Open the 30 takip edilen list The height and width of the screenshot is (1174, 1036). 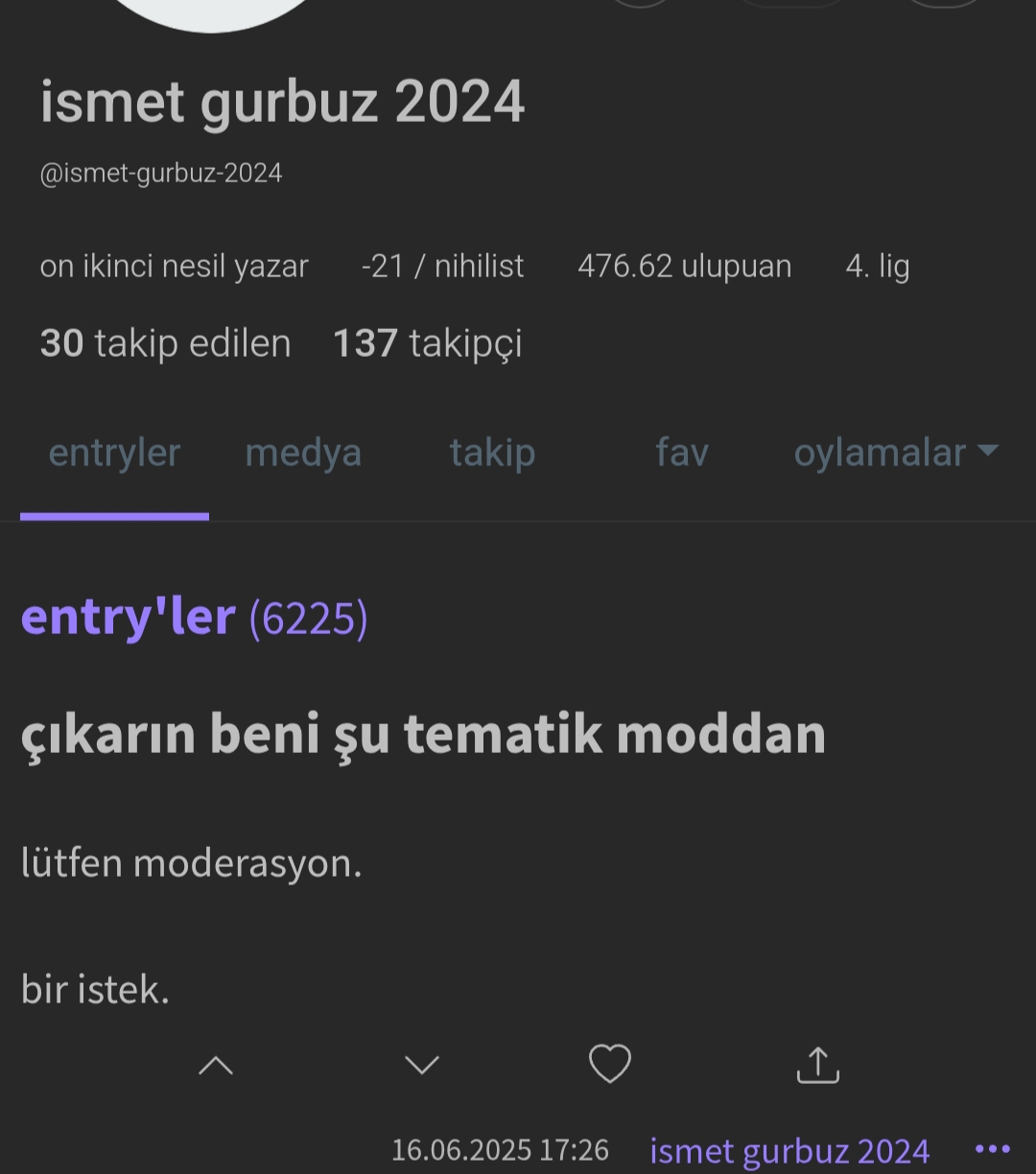tap(165, 343)
